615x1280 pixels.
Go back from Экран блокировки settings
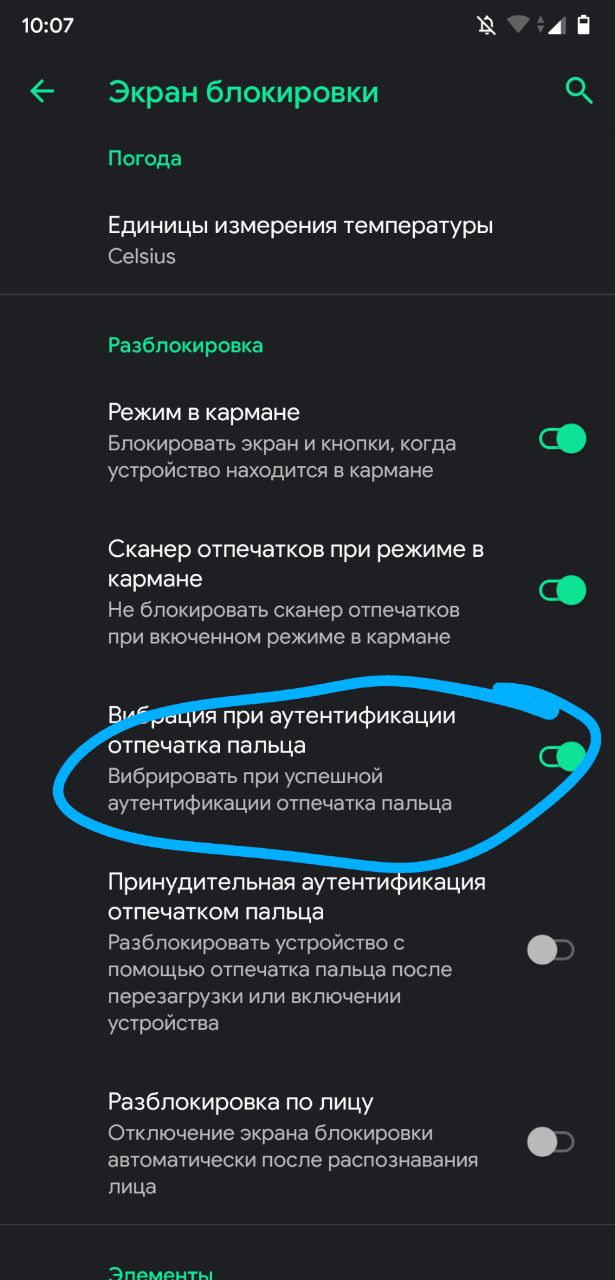point(42,92)
